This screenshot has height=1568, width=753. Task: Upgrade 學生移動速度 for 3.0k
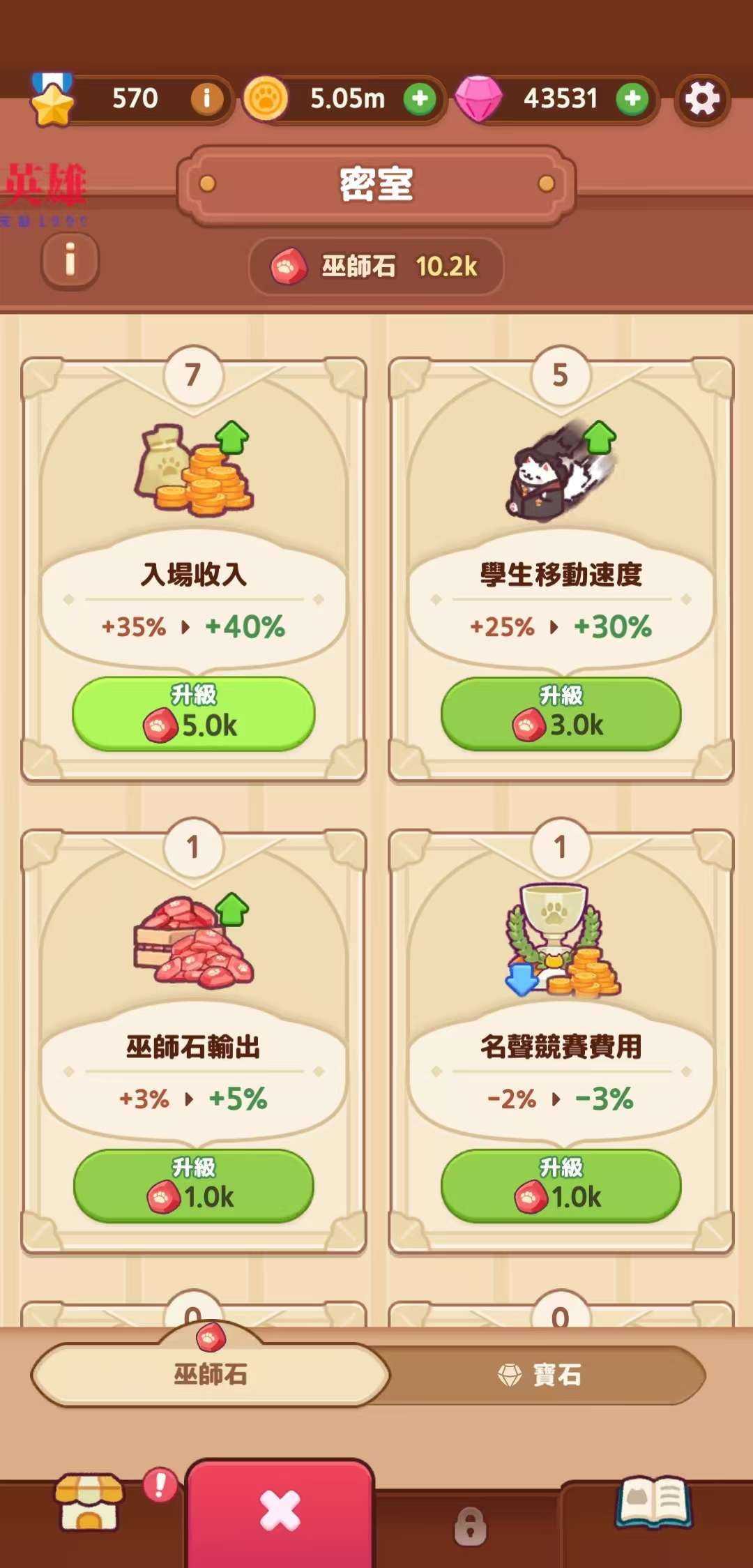pos(561,714)
